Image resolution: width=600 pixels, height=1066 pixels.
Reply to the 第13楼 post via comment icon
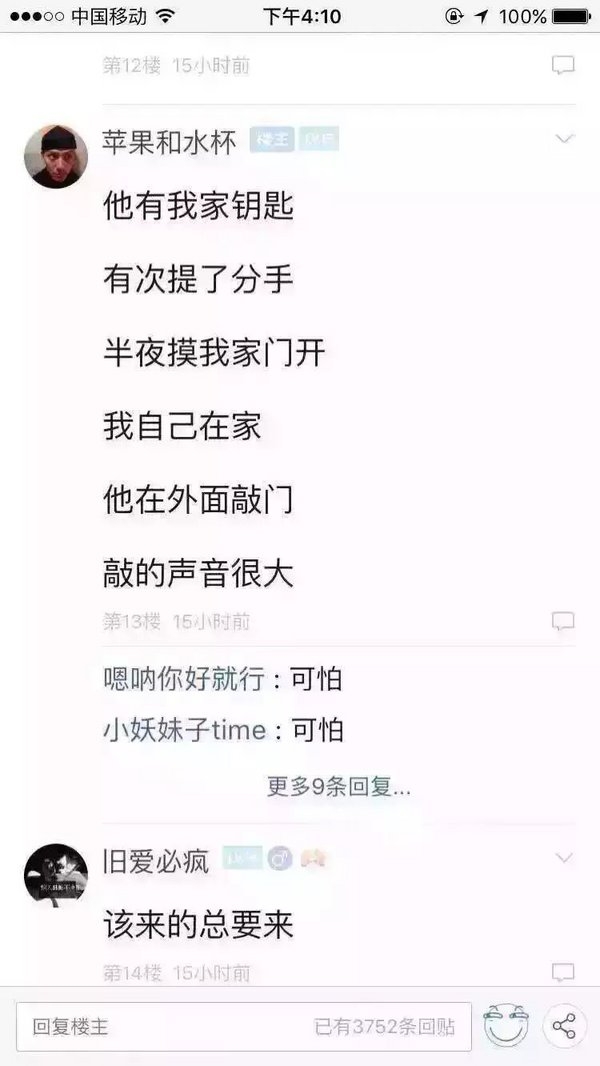click(563, 621)
